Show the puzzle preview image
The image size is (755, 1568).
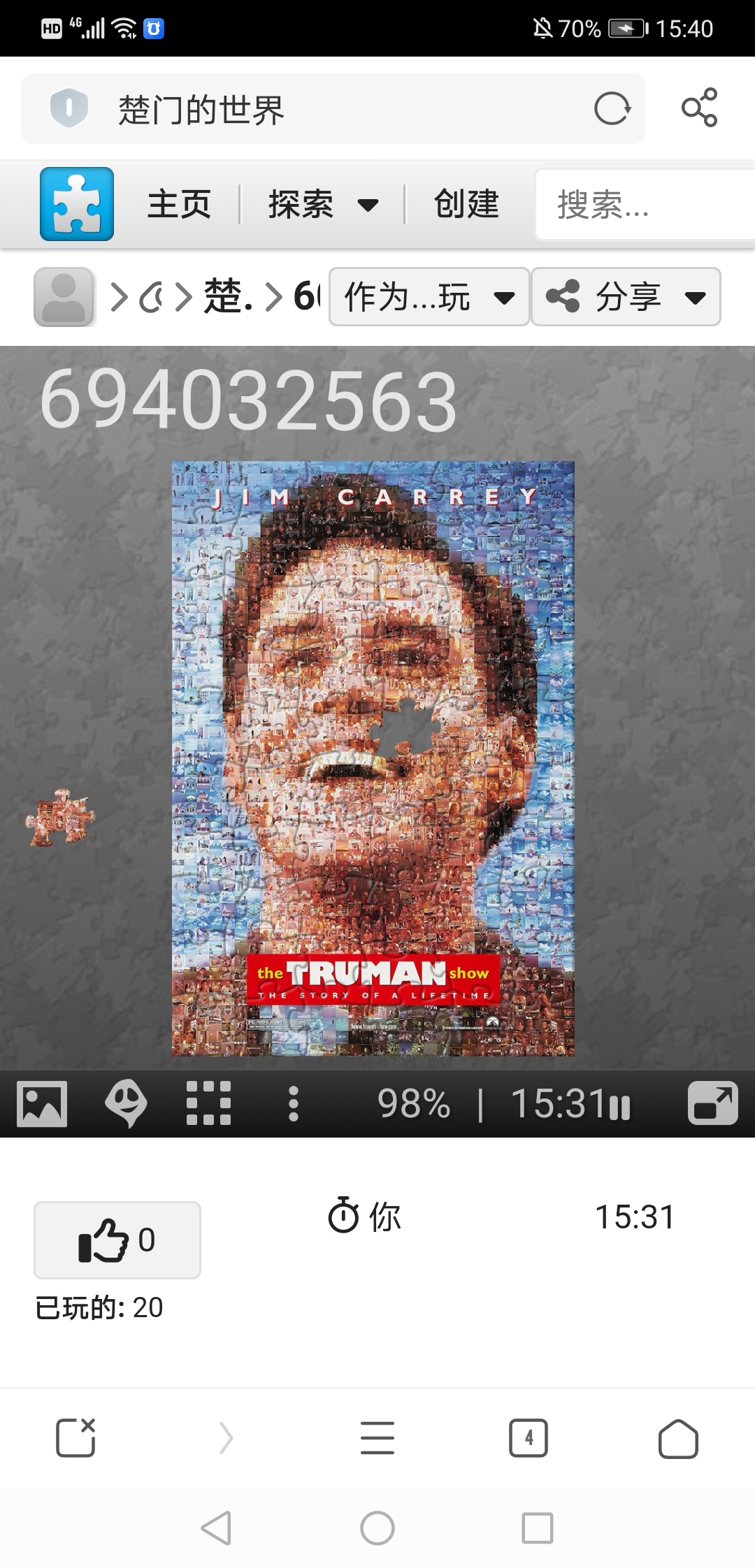(x=42, y=1104)
